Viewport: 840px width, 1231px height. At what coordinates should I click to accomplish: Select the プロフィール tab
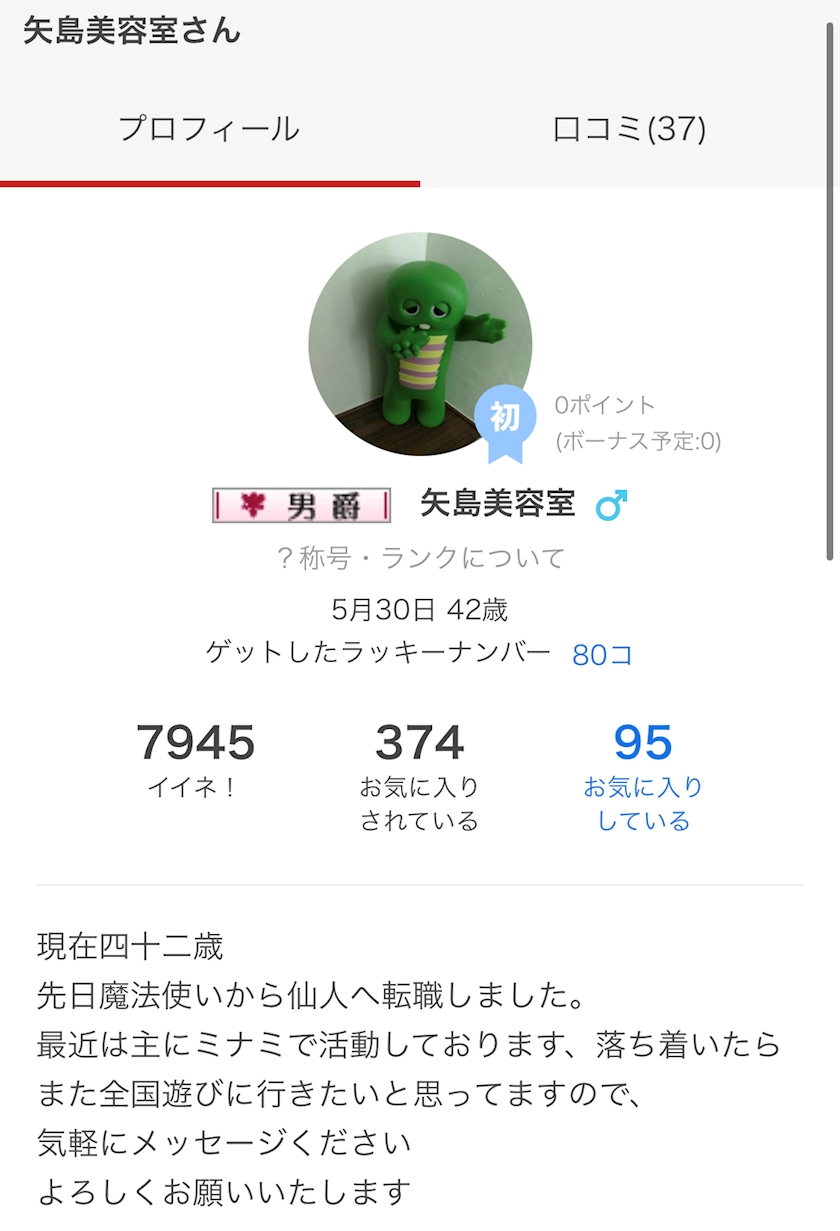(209, 129)
